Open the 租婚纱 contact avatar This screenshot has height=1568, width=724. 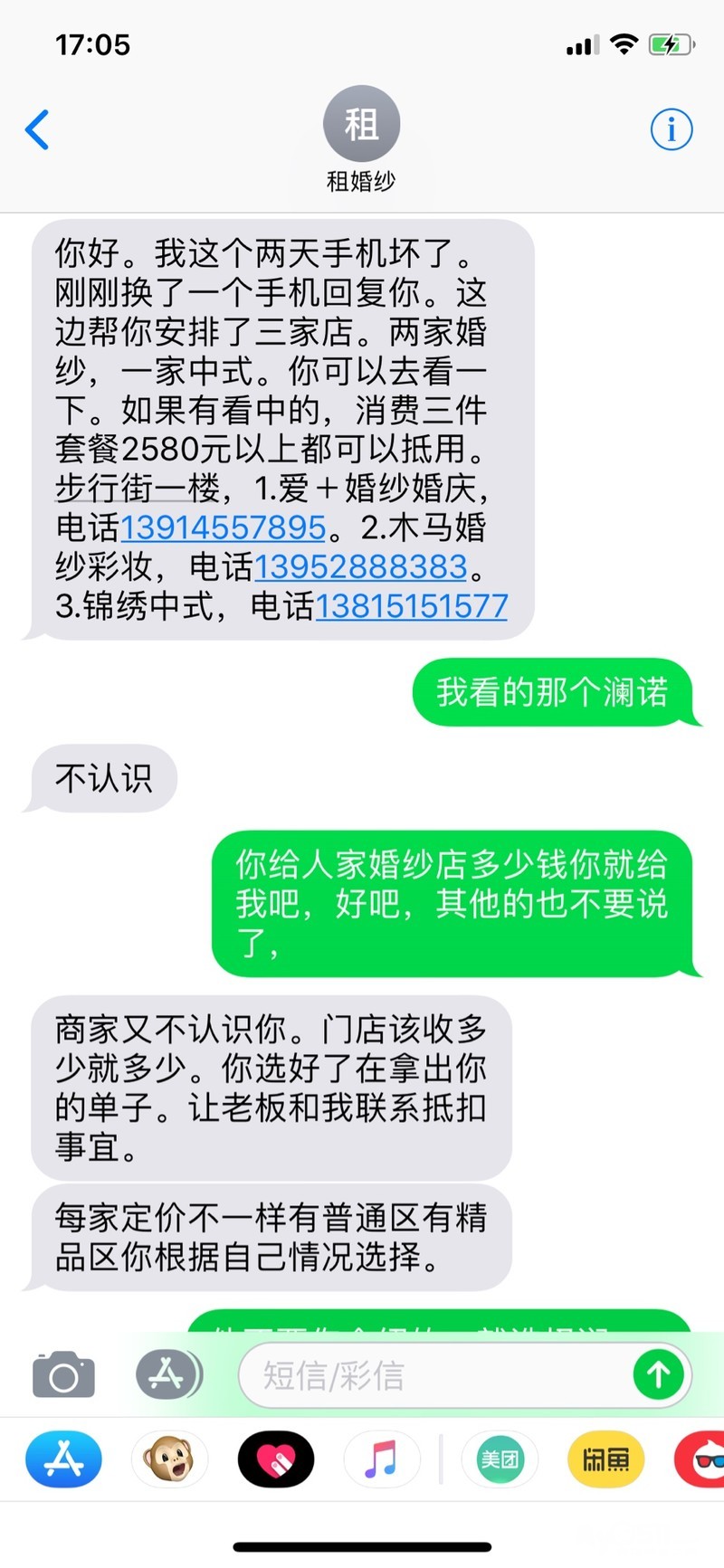point(361,124)
